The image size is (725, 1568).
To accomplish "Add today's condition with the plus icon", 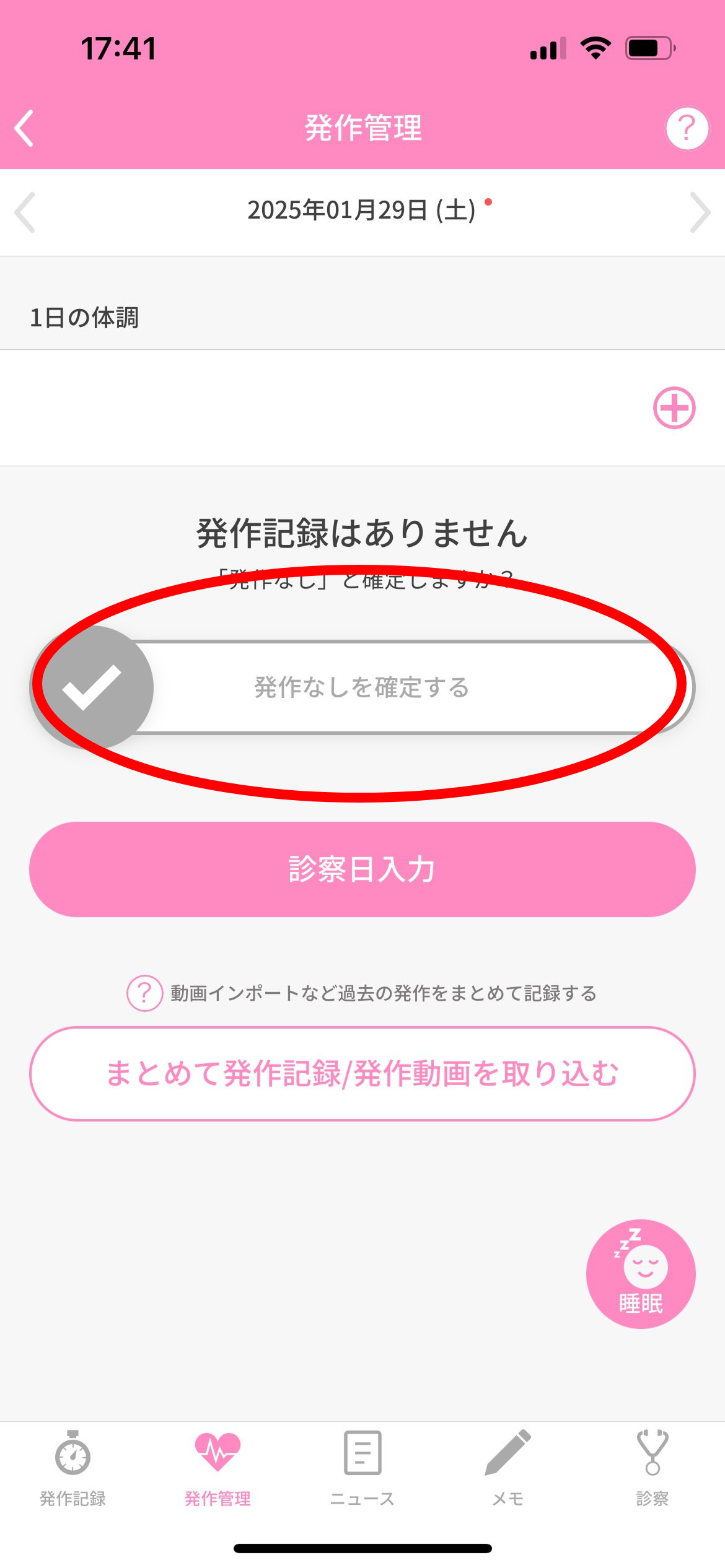I will tap(674, 407).
